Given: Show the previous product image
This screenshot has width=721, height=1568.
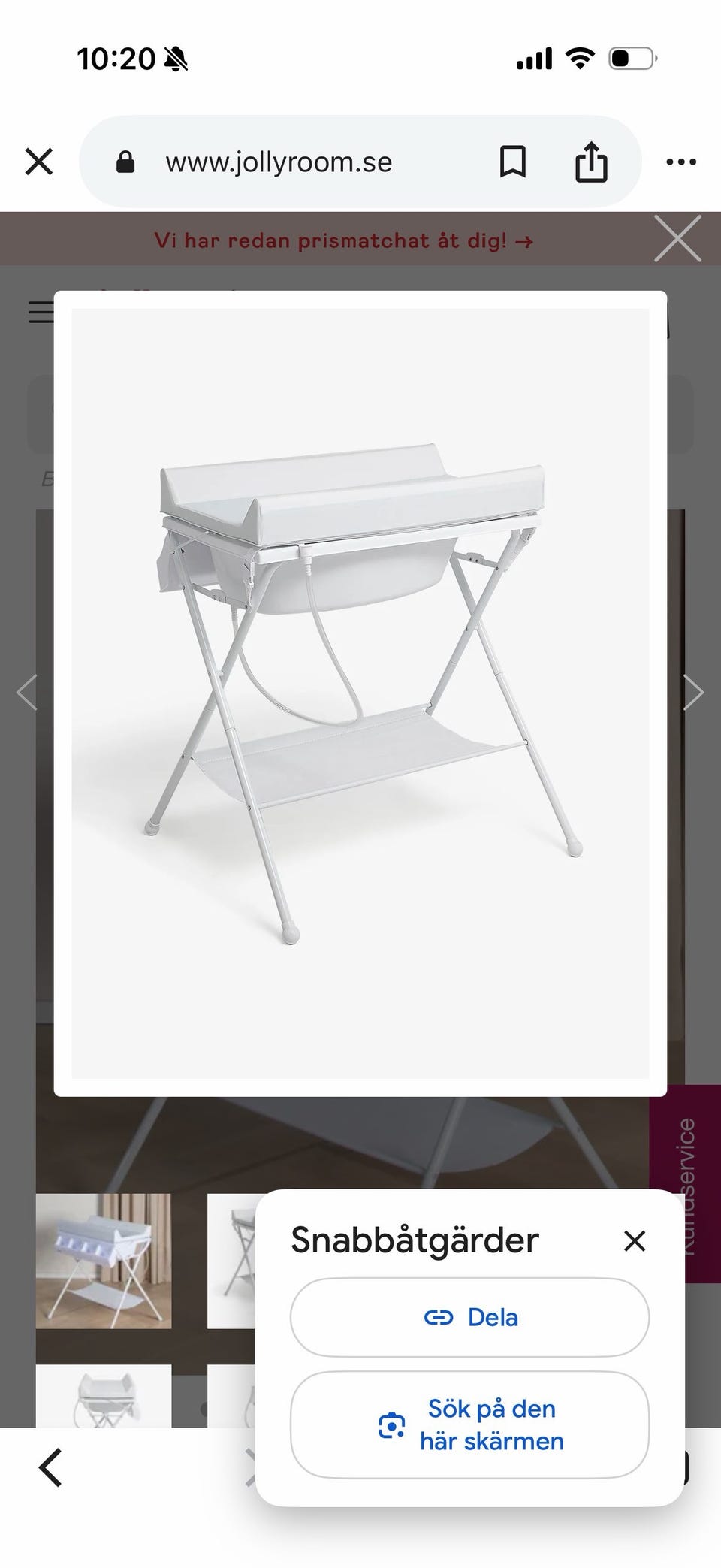Looking at the screenshot, I should tap(27, 692).
